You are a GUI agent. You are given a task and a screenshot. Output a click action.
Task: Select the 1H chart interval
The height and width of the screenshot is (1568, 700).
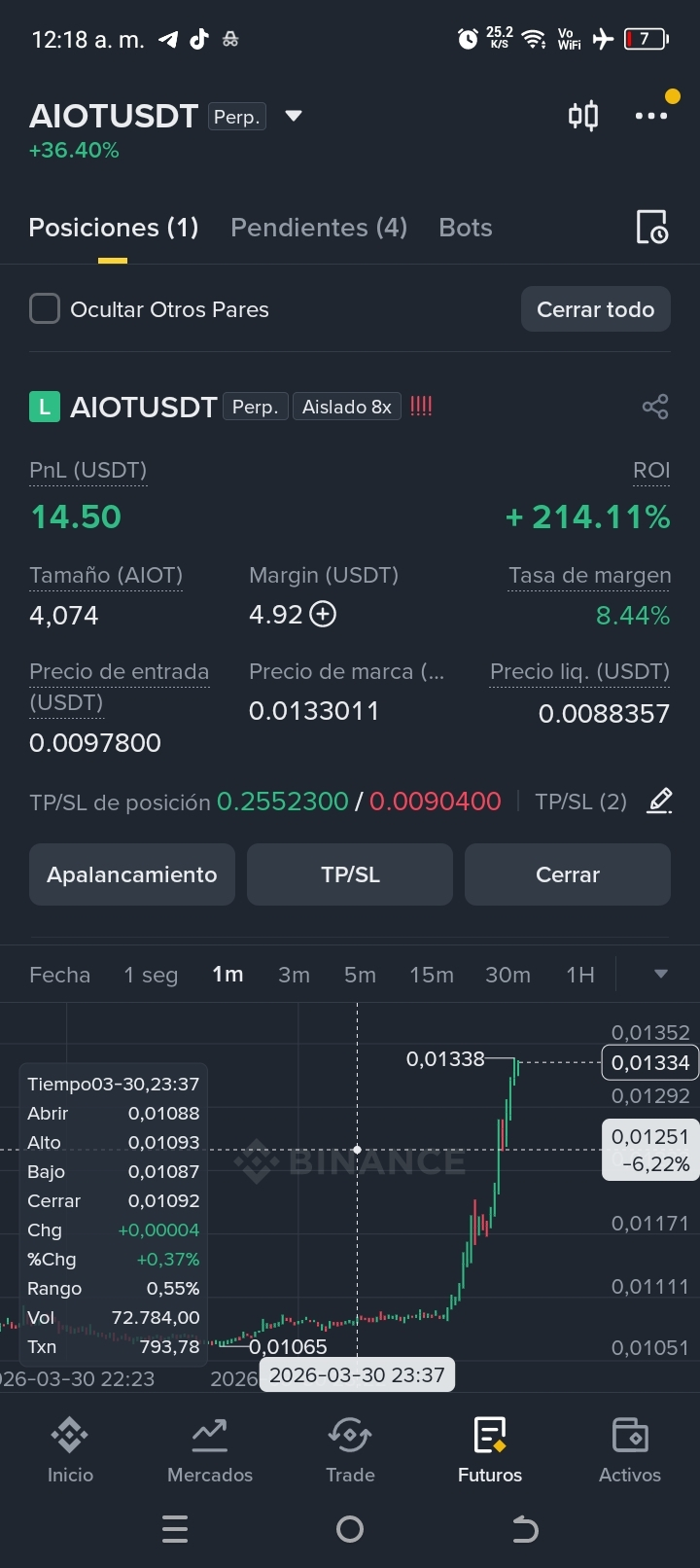pyautogui.click(x=580, y=975)
